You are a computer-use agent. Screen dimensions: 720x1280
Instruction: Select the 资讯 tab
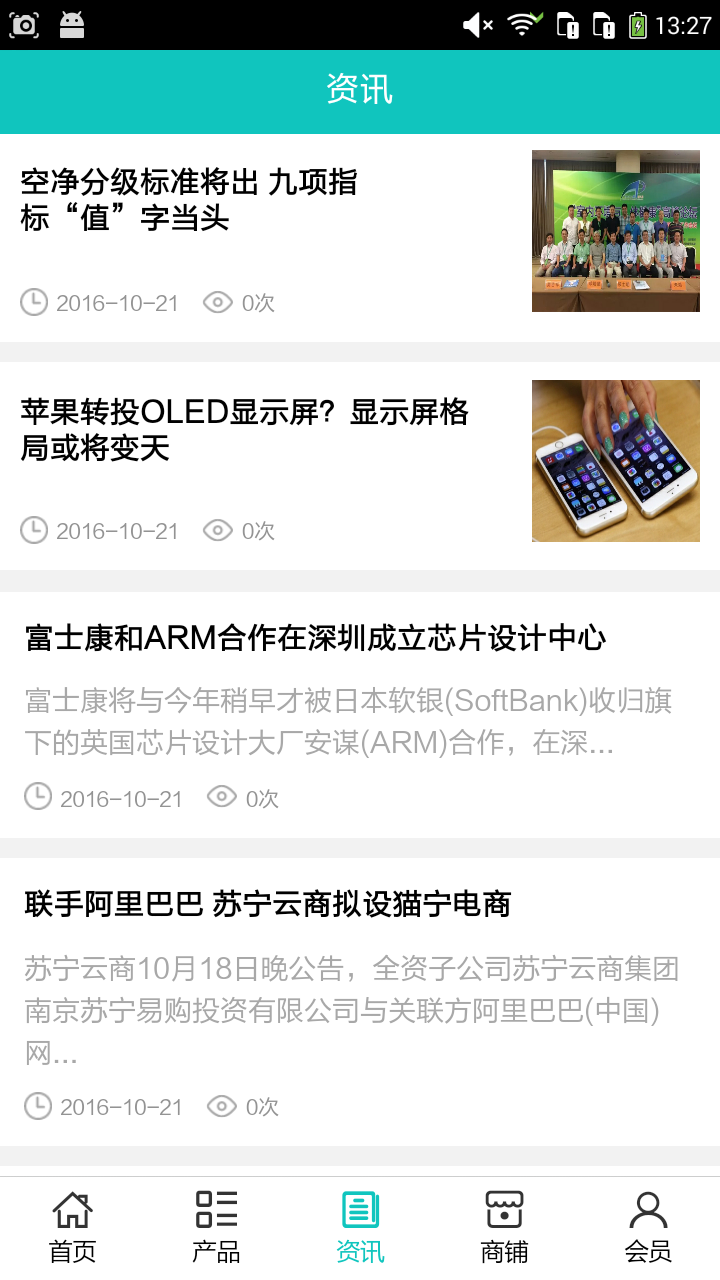(360, 1226)
